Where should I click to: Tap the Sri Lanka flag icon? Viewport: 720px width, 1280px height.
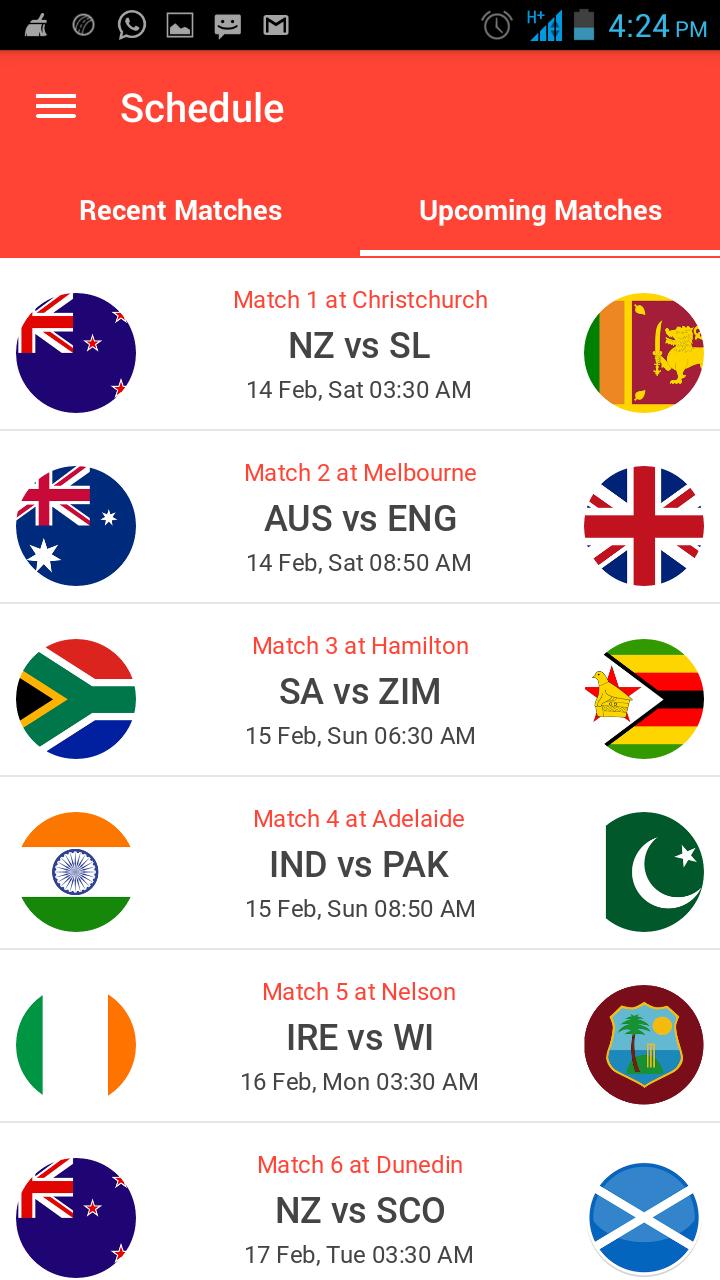643,352
